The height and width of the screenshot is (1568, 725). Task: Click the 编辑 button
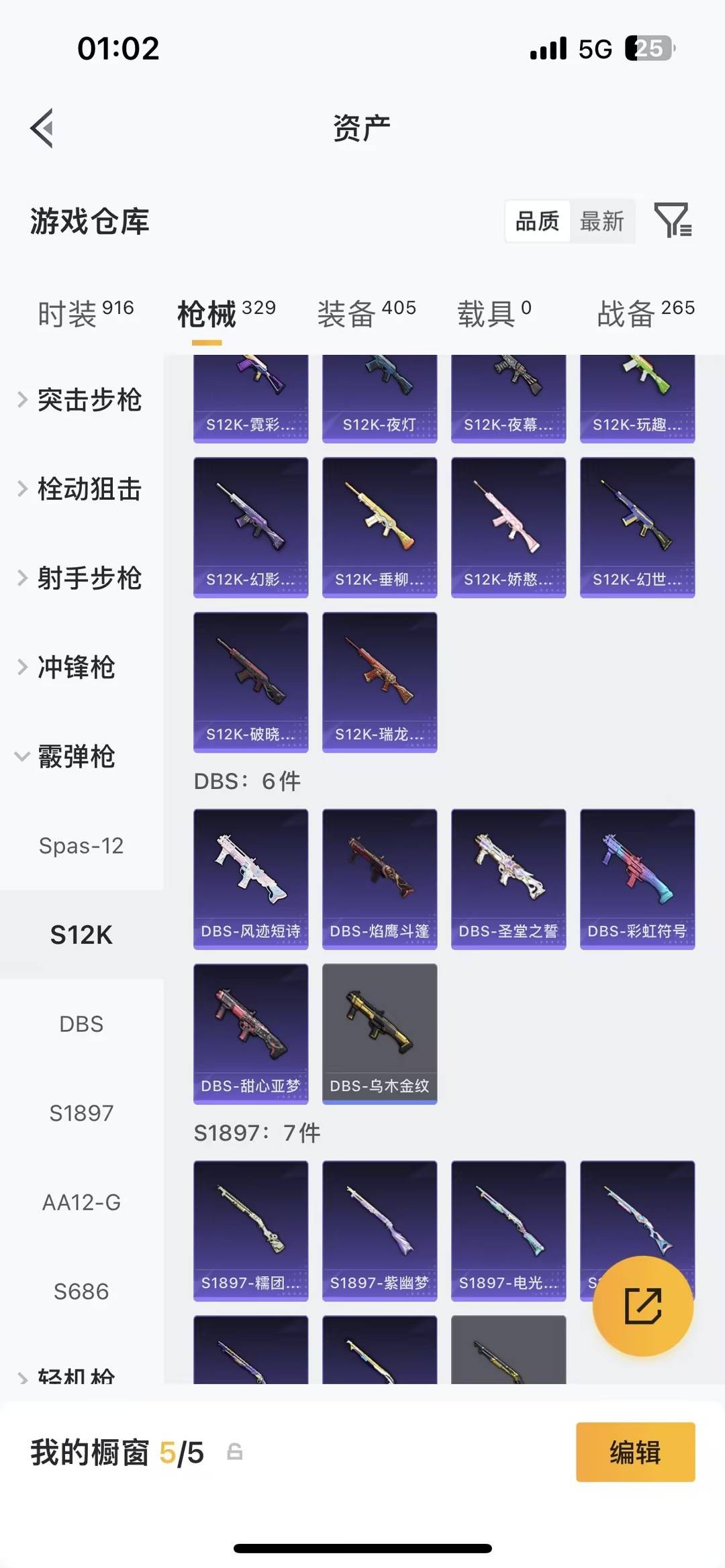[x=635, y=1452]
